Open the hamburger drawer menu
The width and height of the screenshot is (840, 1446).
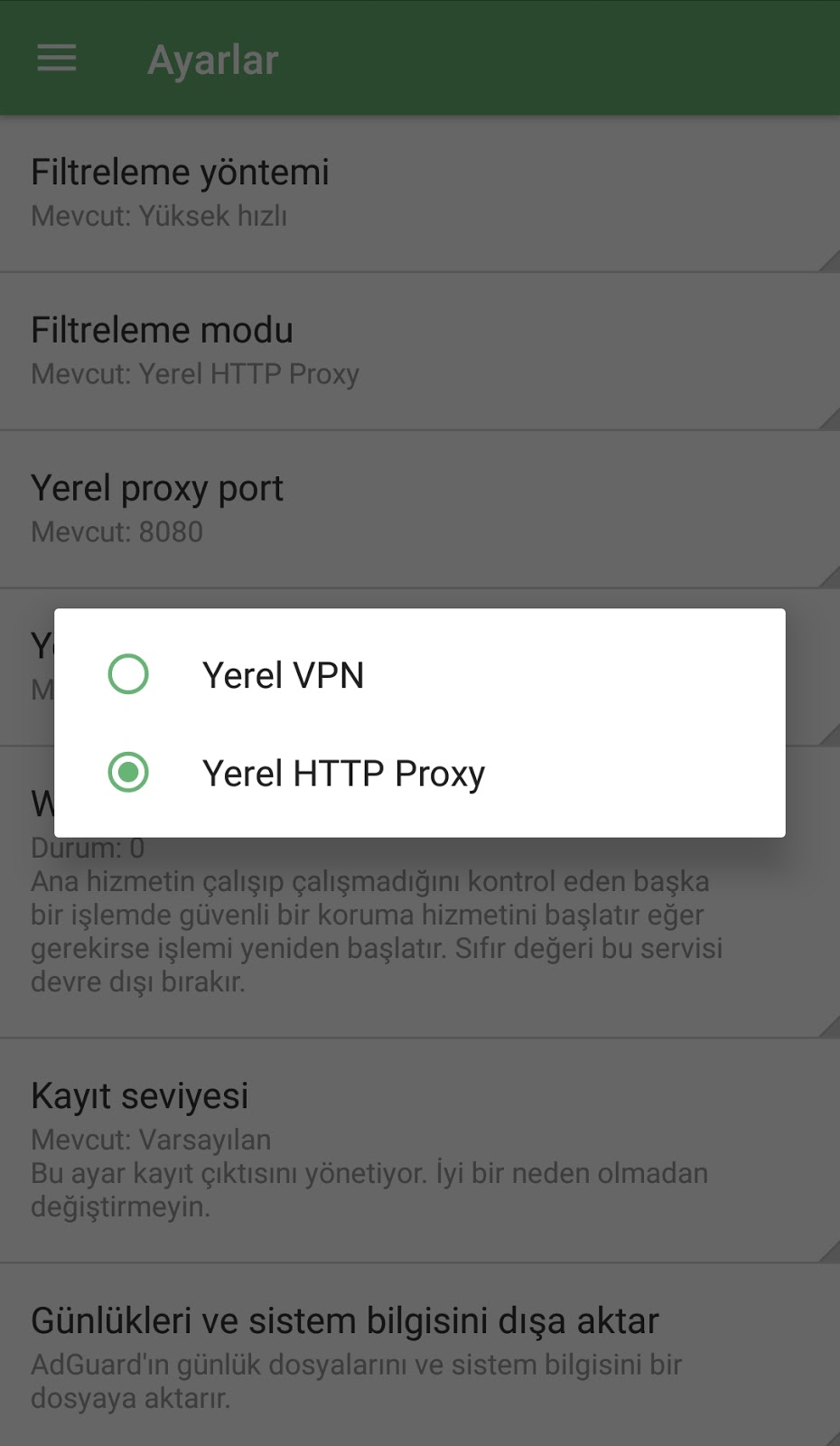click(57, 59)
